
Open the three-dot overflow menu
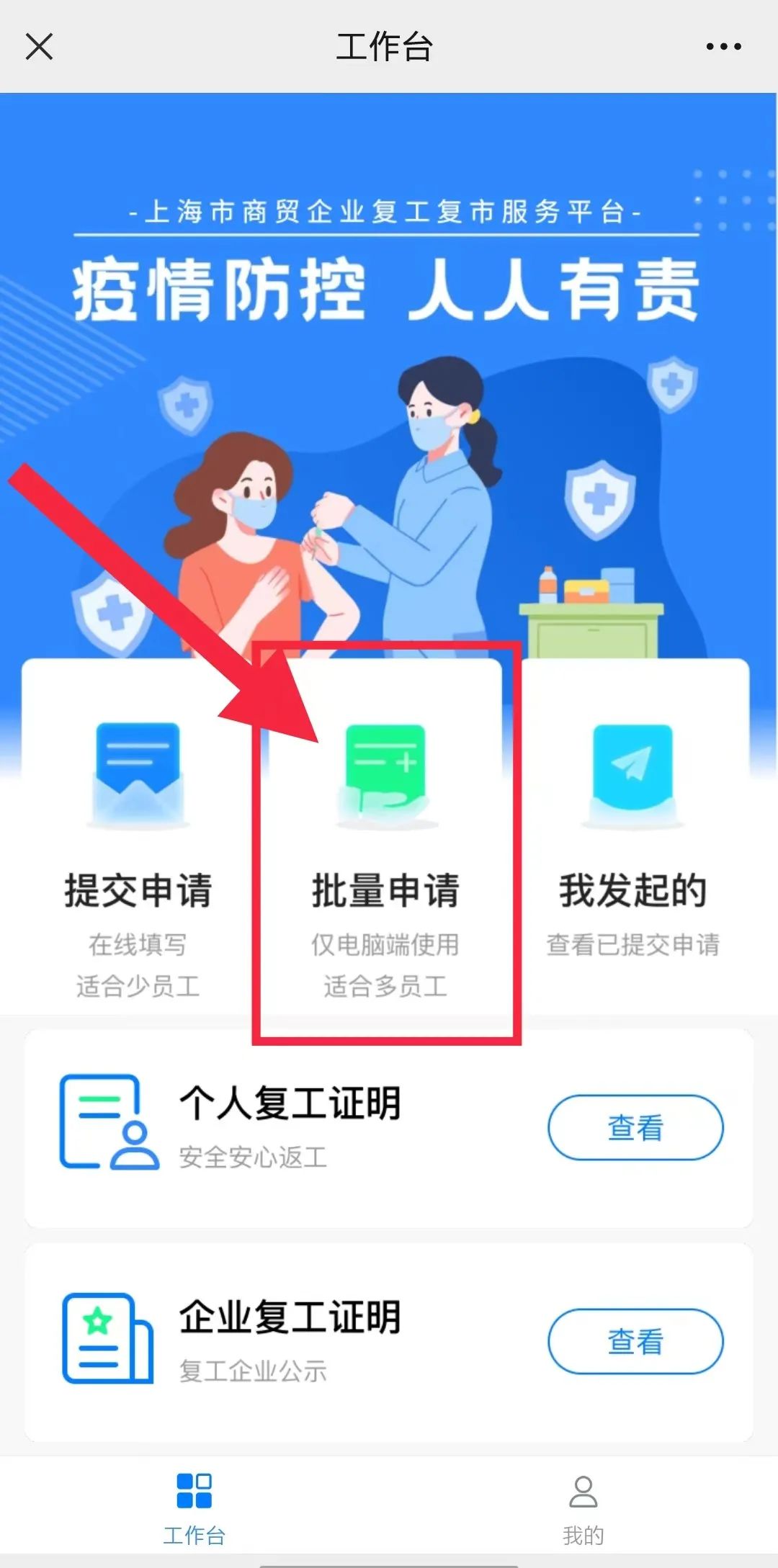(x=723, y=47)
